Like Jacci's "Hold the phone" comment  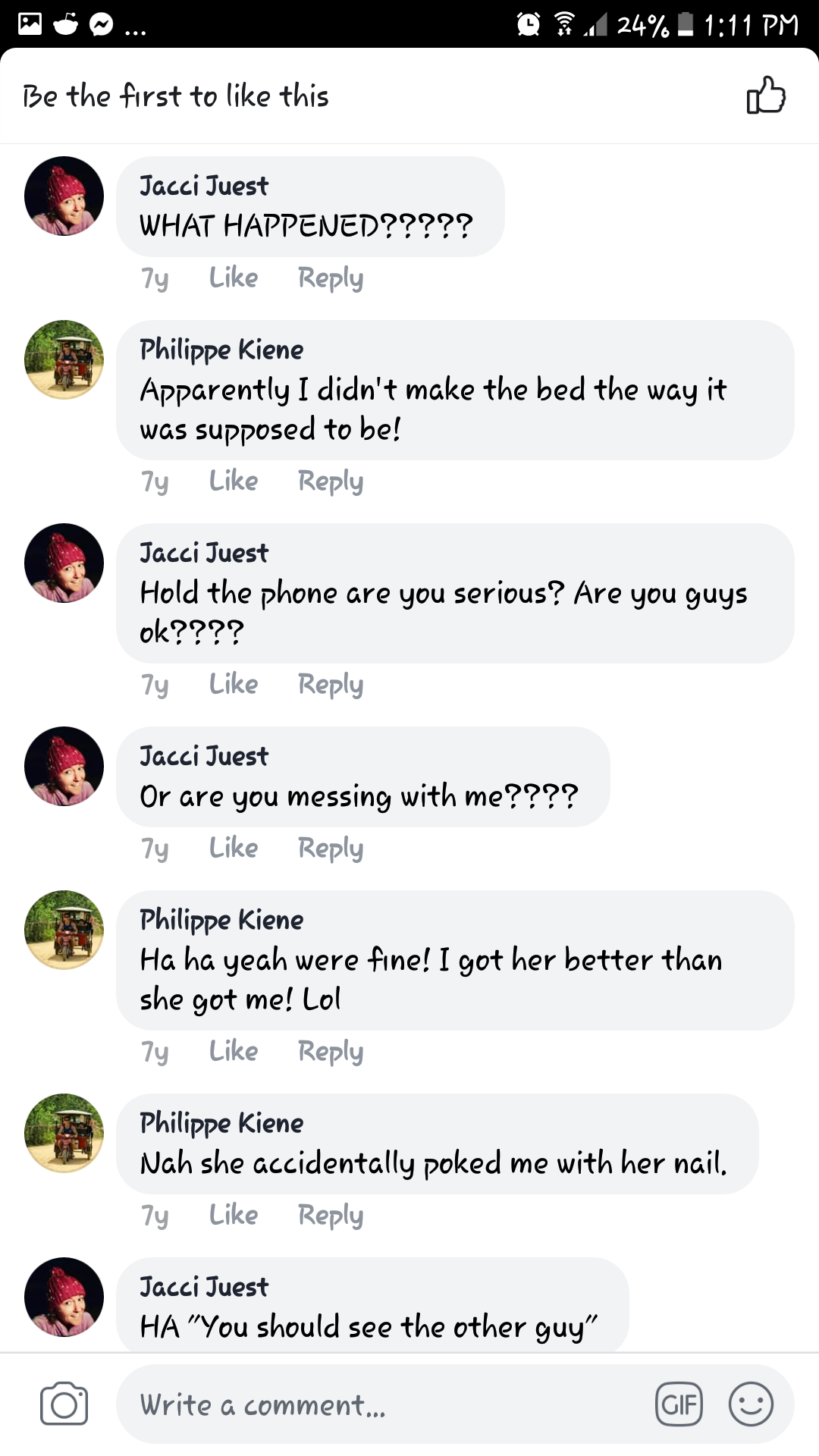tap(234, 684)
